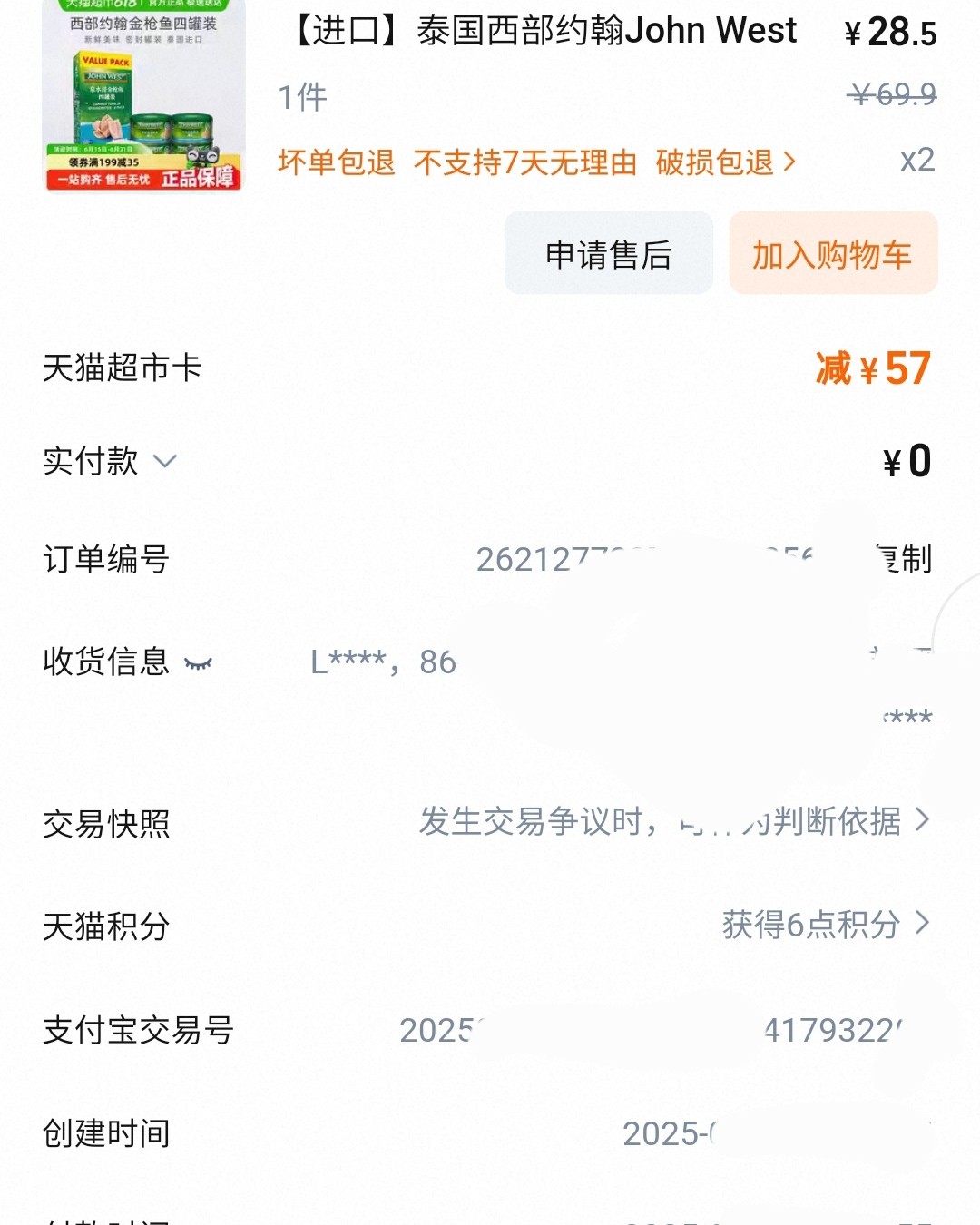Tap the 申请售后 after-sales button
Viewport: 980px width, 1225px height.
point(608,255)
